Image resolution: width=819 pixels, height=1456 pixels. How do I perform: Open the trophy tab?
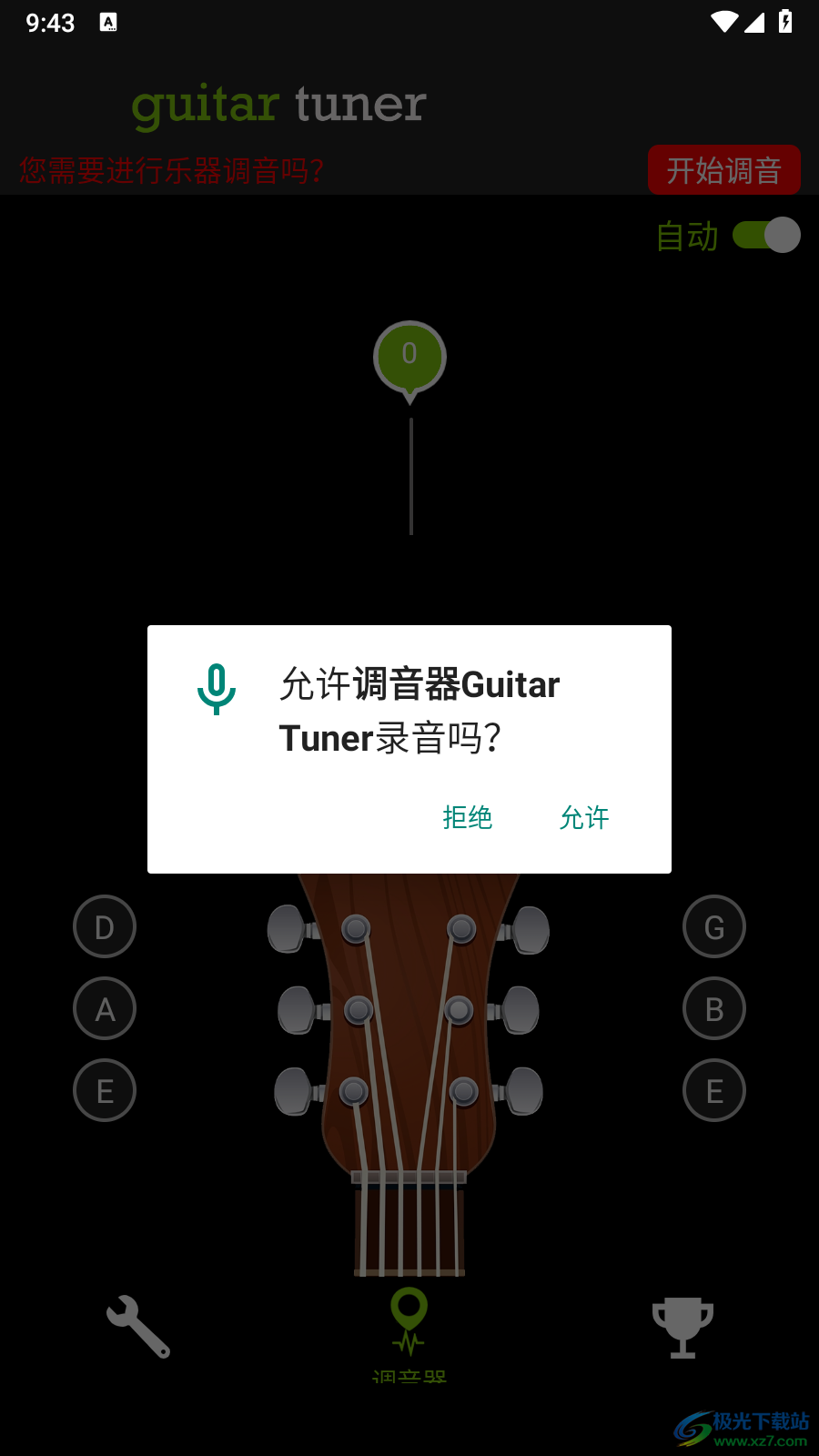click(682, 1327)
